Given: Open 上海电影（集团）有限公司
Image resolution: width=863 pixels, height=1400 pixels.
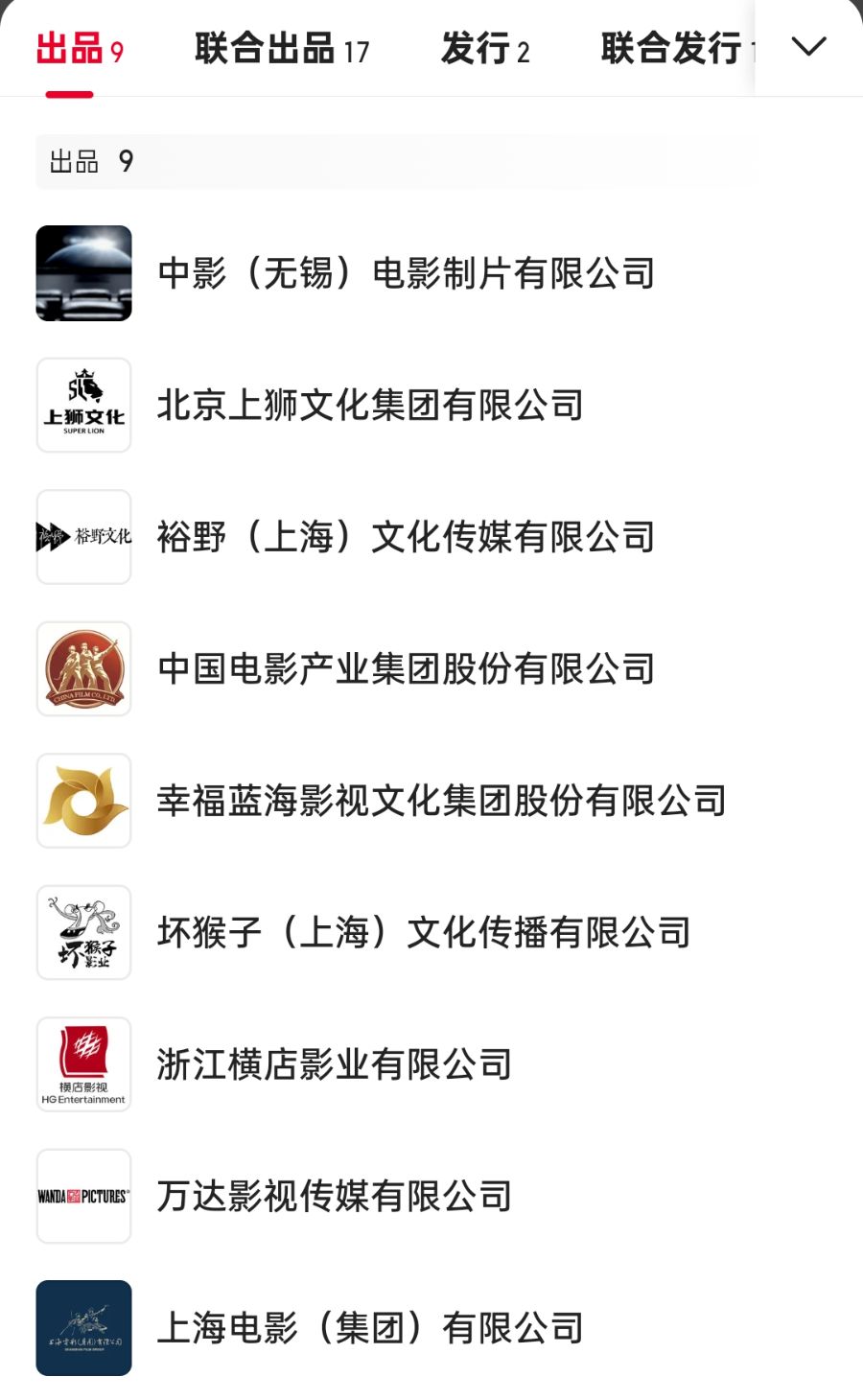Looking at the screenshot, I should (431, 1328).
